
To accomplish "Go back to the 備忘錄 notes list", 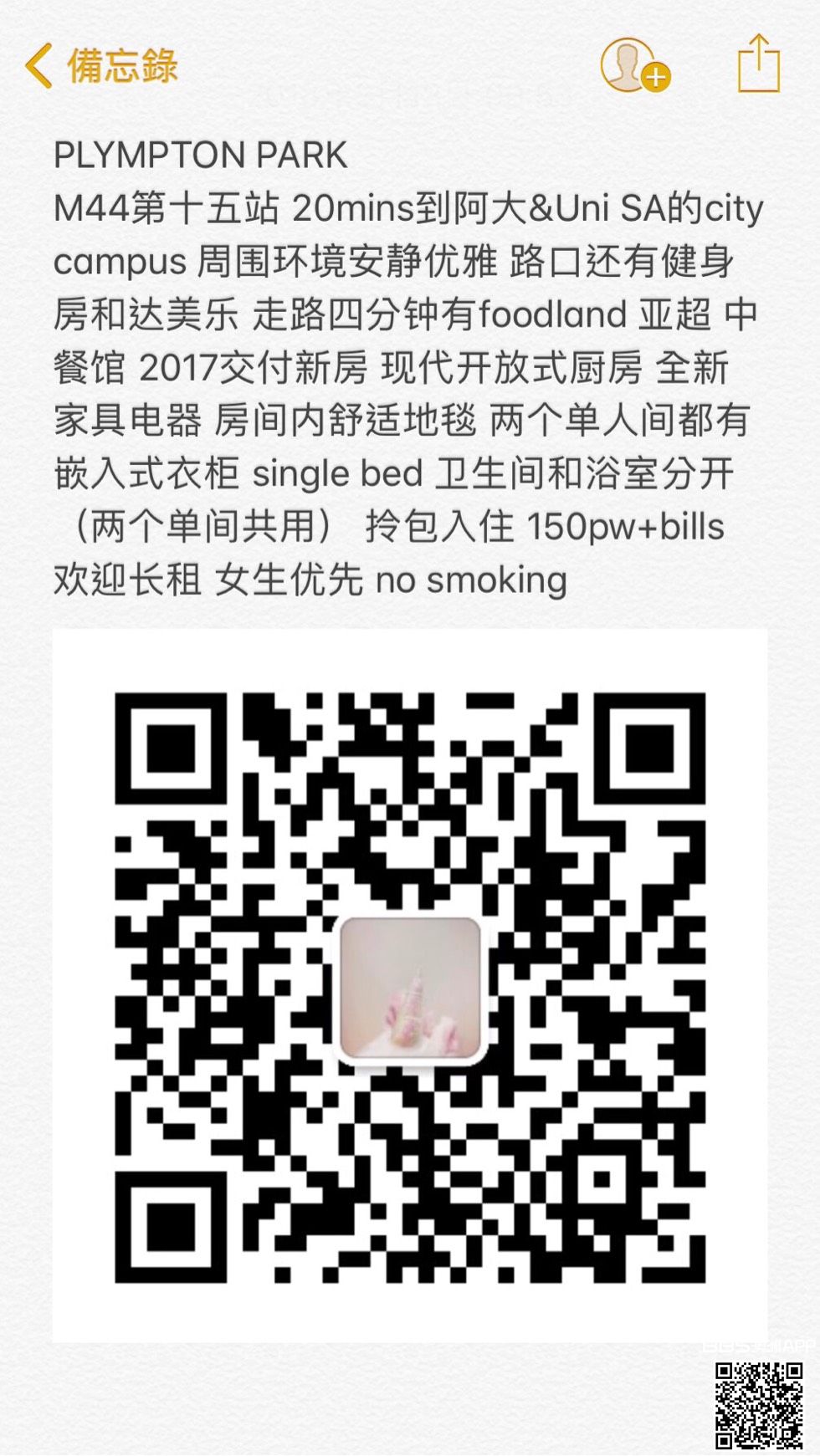I will tap(100, 66).
